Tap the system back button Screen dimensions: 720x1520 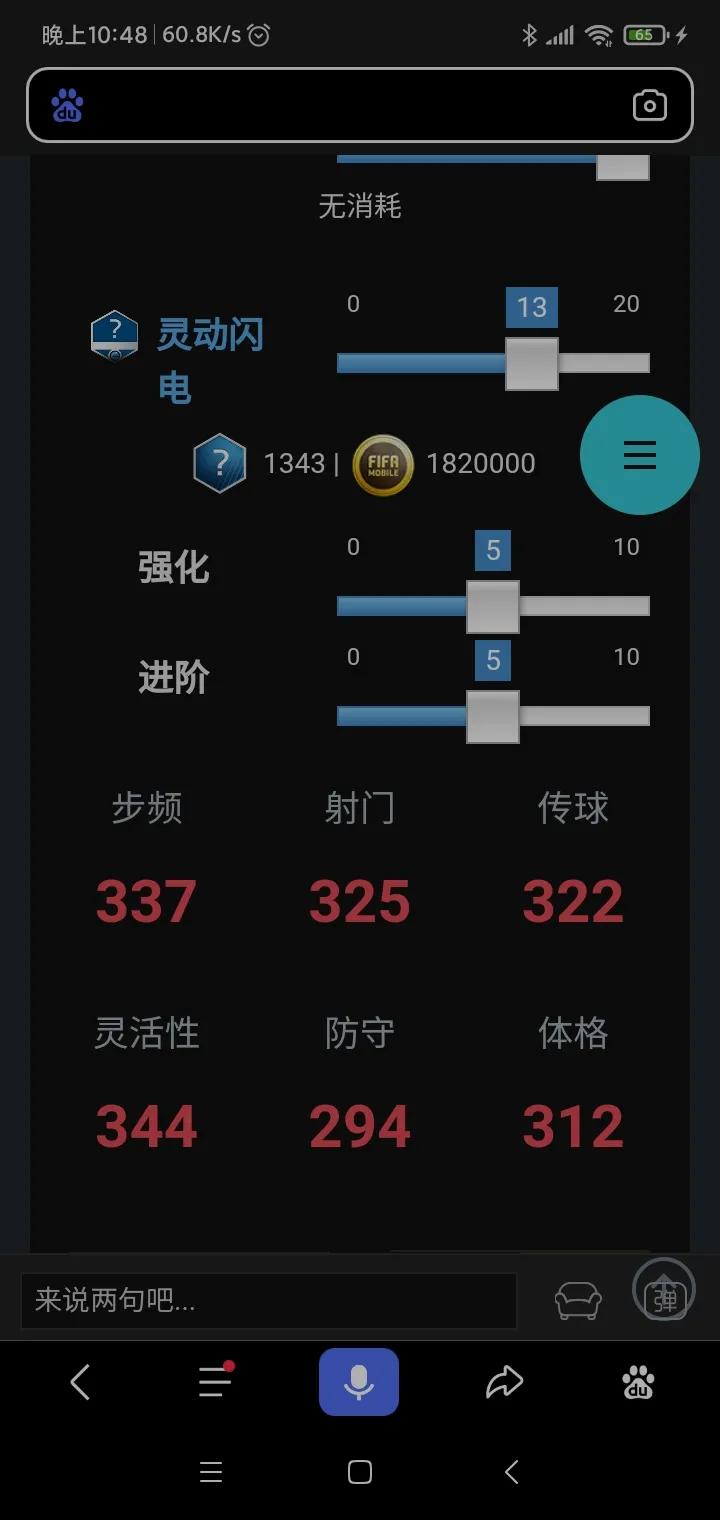[511, 1472]
